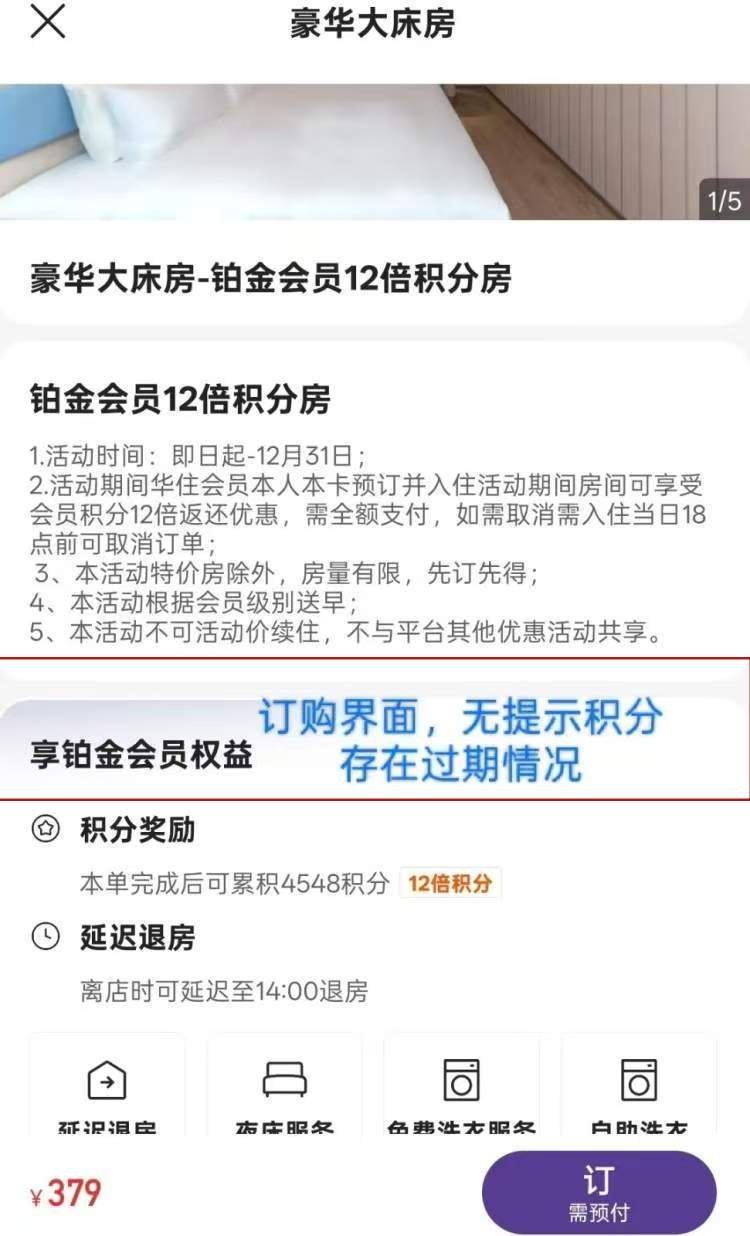The image size is (750, 1236).
Task: Open the 延迟退房 service card
Action: click(x=107, y=1088)
